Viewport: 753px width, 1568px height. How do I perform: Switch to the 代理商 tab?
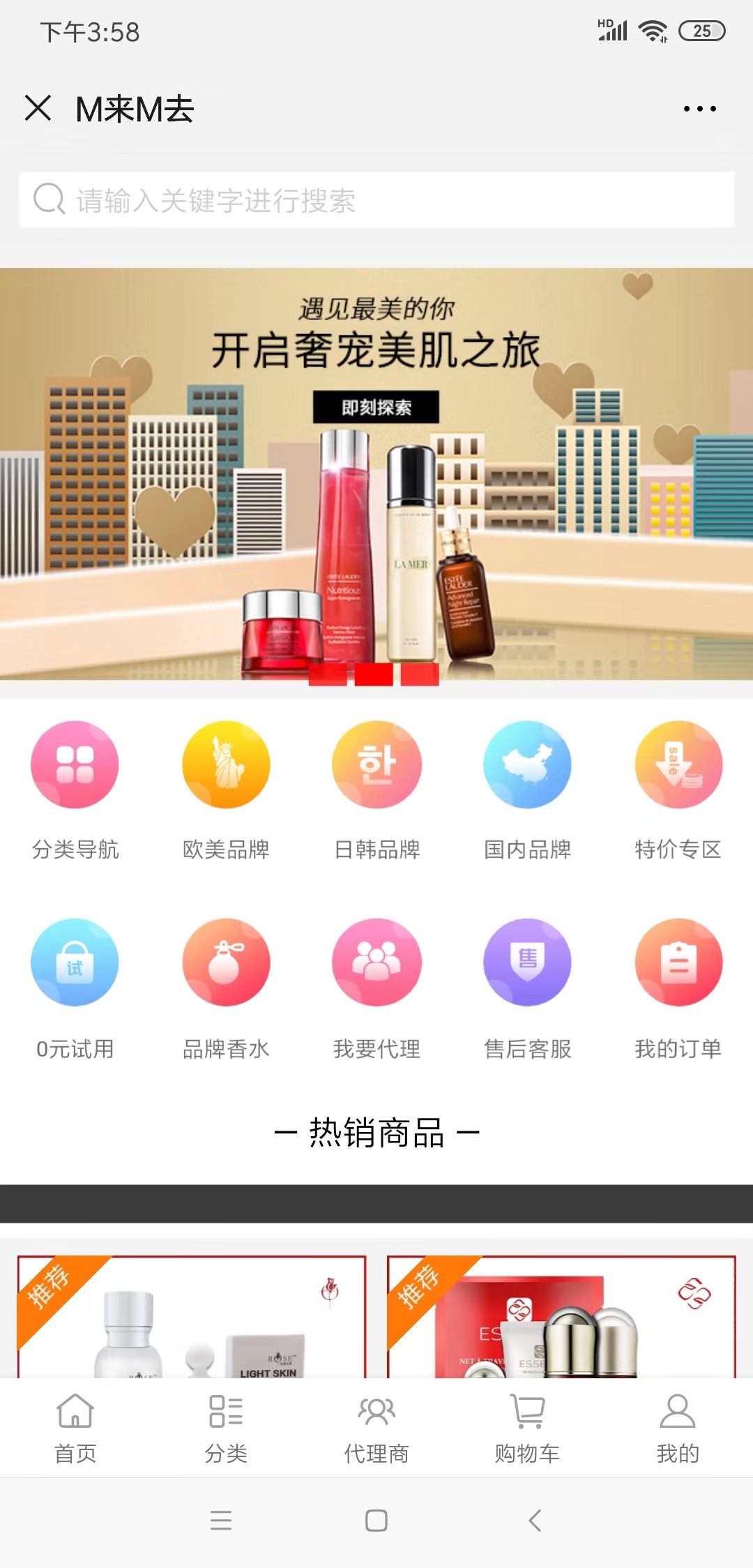click(376, 1428)
